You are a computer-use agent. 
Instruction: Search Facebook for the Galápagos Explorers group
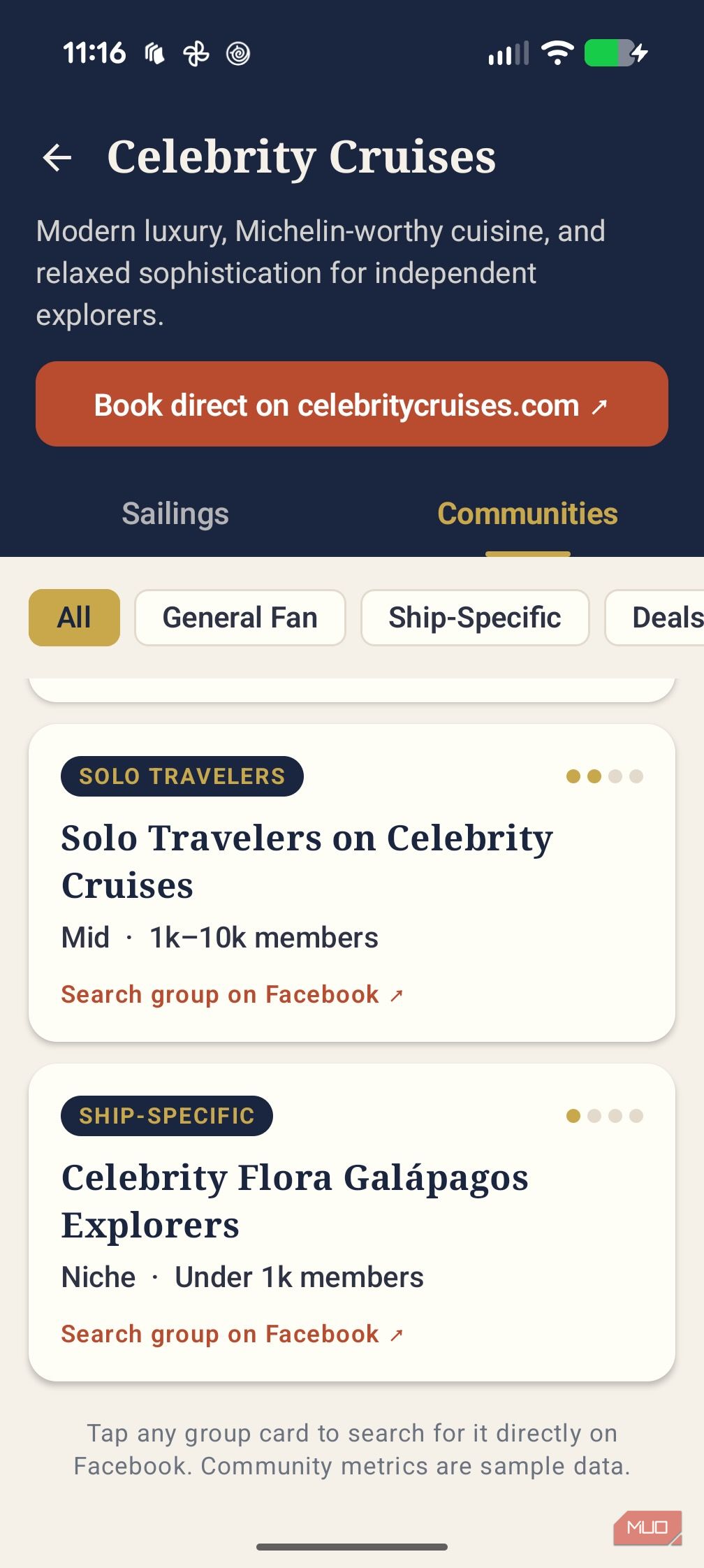point(232,1334)
